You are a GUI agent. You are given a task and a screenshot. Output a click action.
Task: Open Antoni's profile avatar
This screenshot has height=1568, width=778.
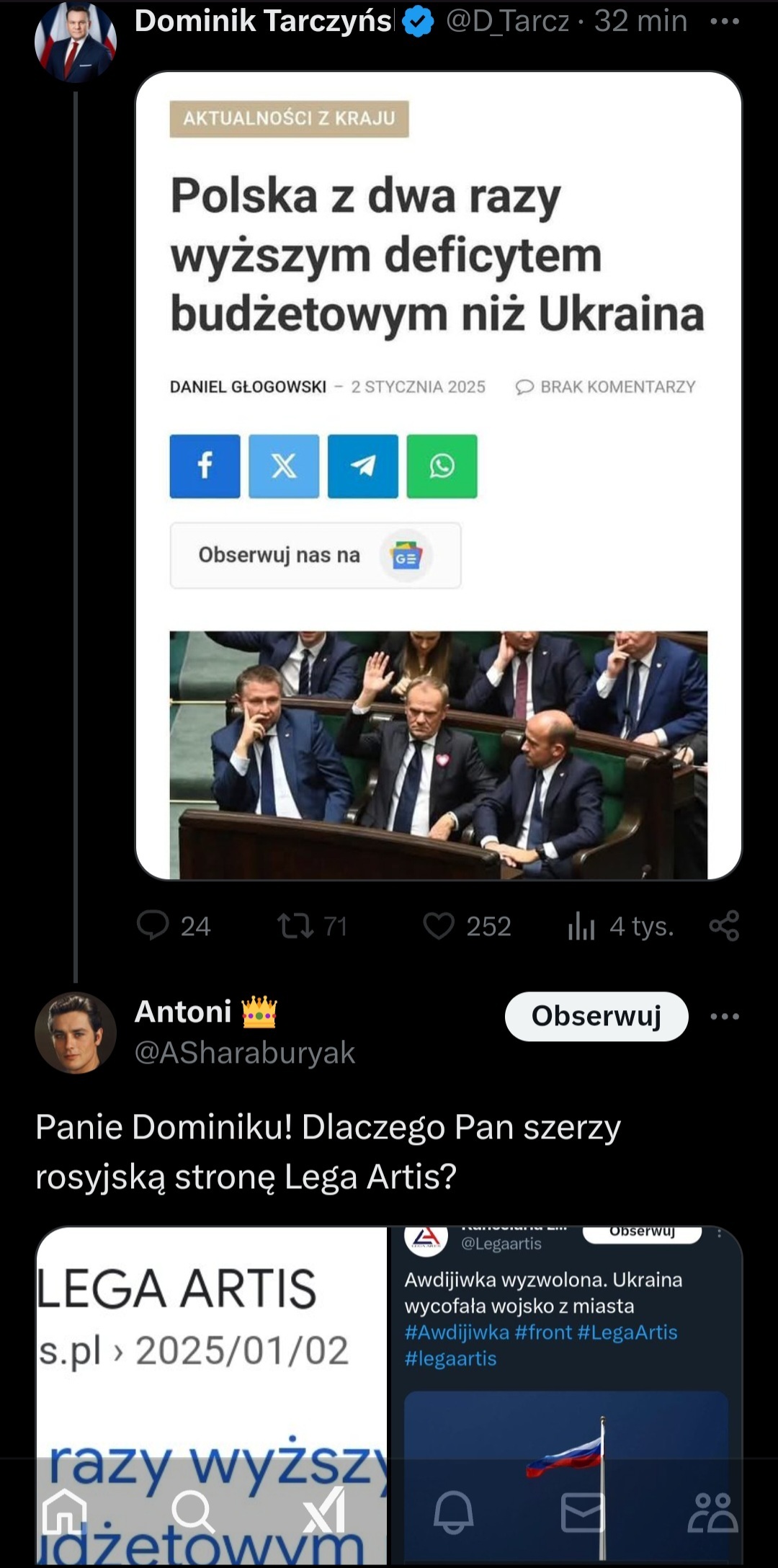click(75, 1033)
